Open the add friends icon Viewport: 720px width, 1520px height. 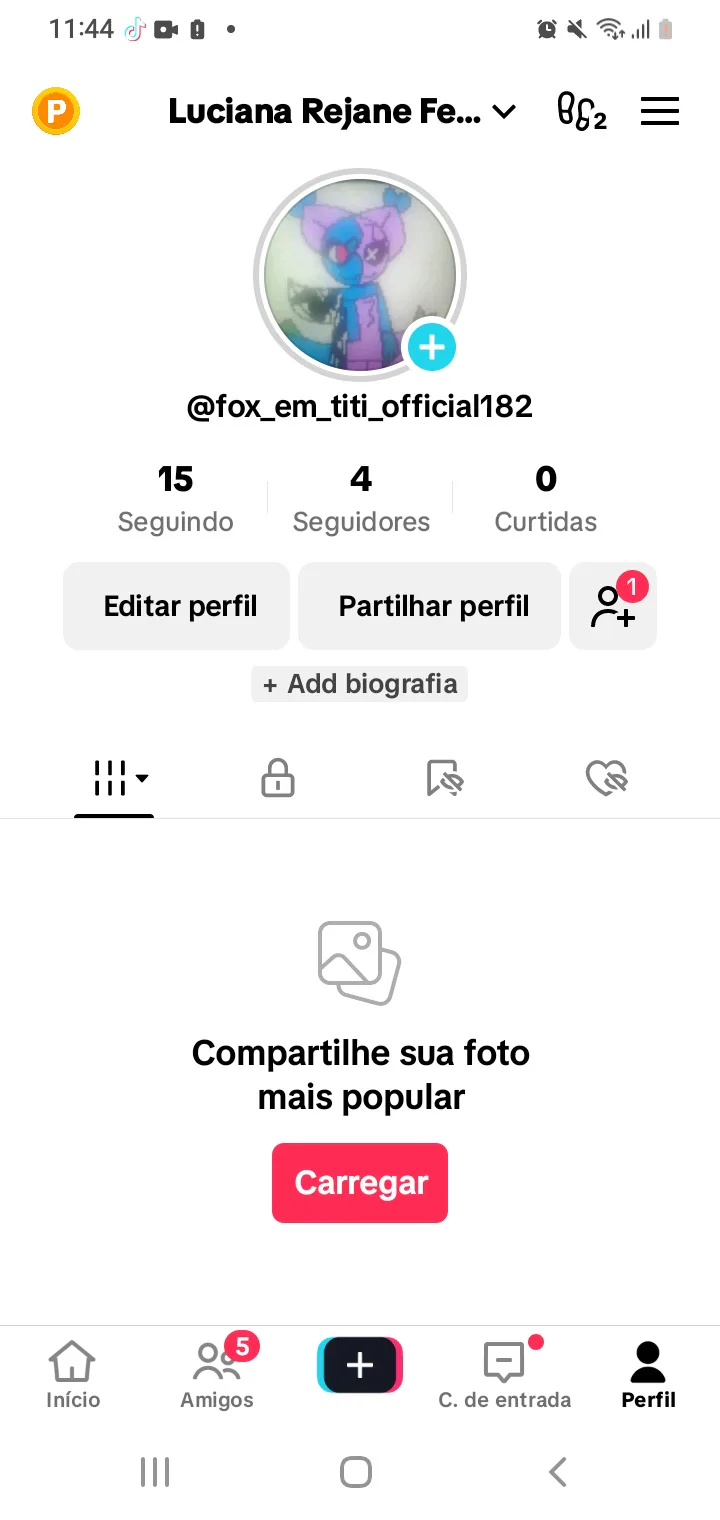click(613, 606)
